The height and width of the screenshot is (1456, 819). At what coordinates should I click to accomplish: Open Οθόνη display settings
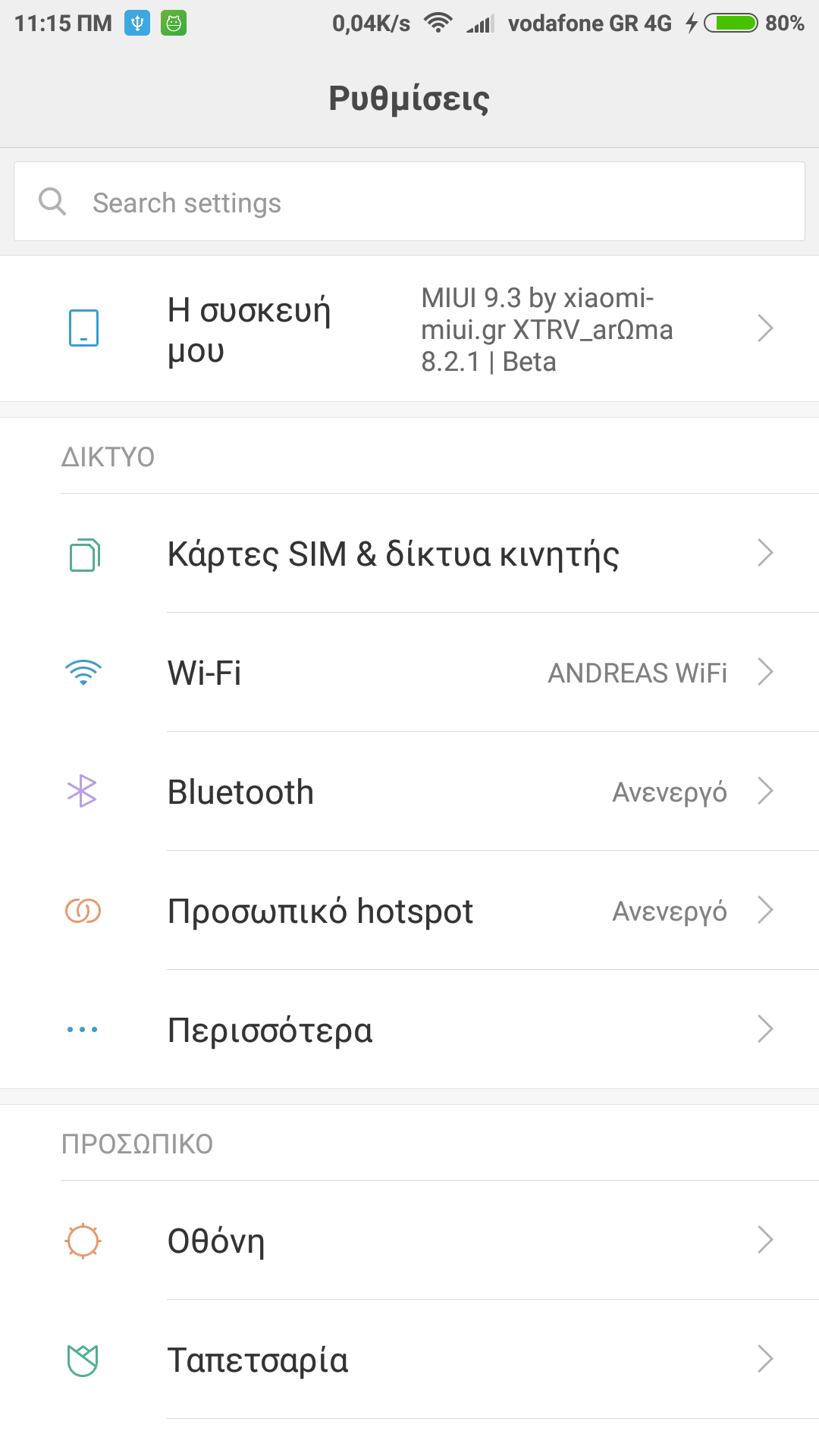pos(409,1241)
